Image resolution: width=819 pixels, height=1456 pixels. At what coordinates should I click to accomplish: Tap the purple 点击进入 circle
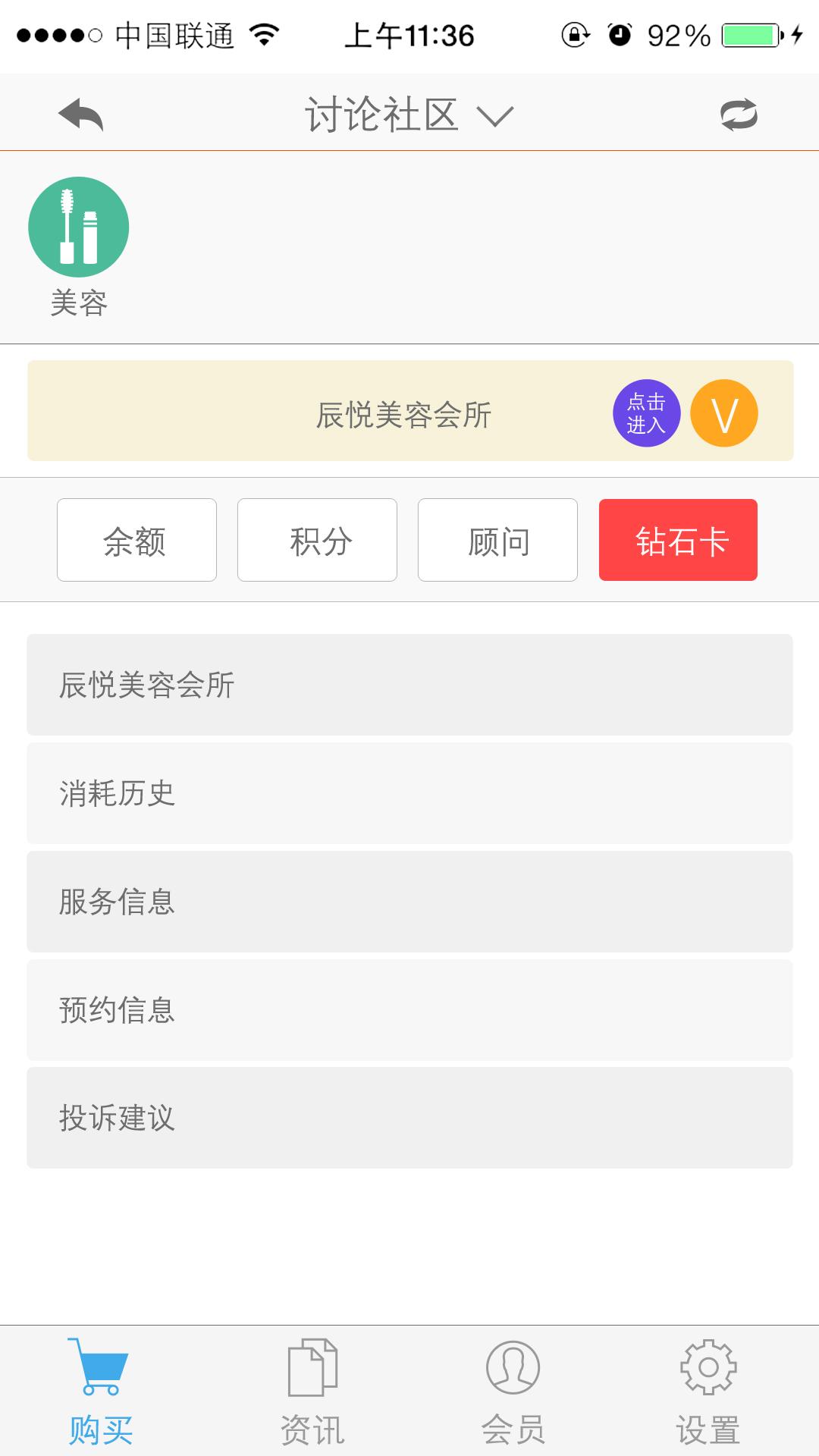pos(645,413)
